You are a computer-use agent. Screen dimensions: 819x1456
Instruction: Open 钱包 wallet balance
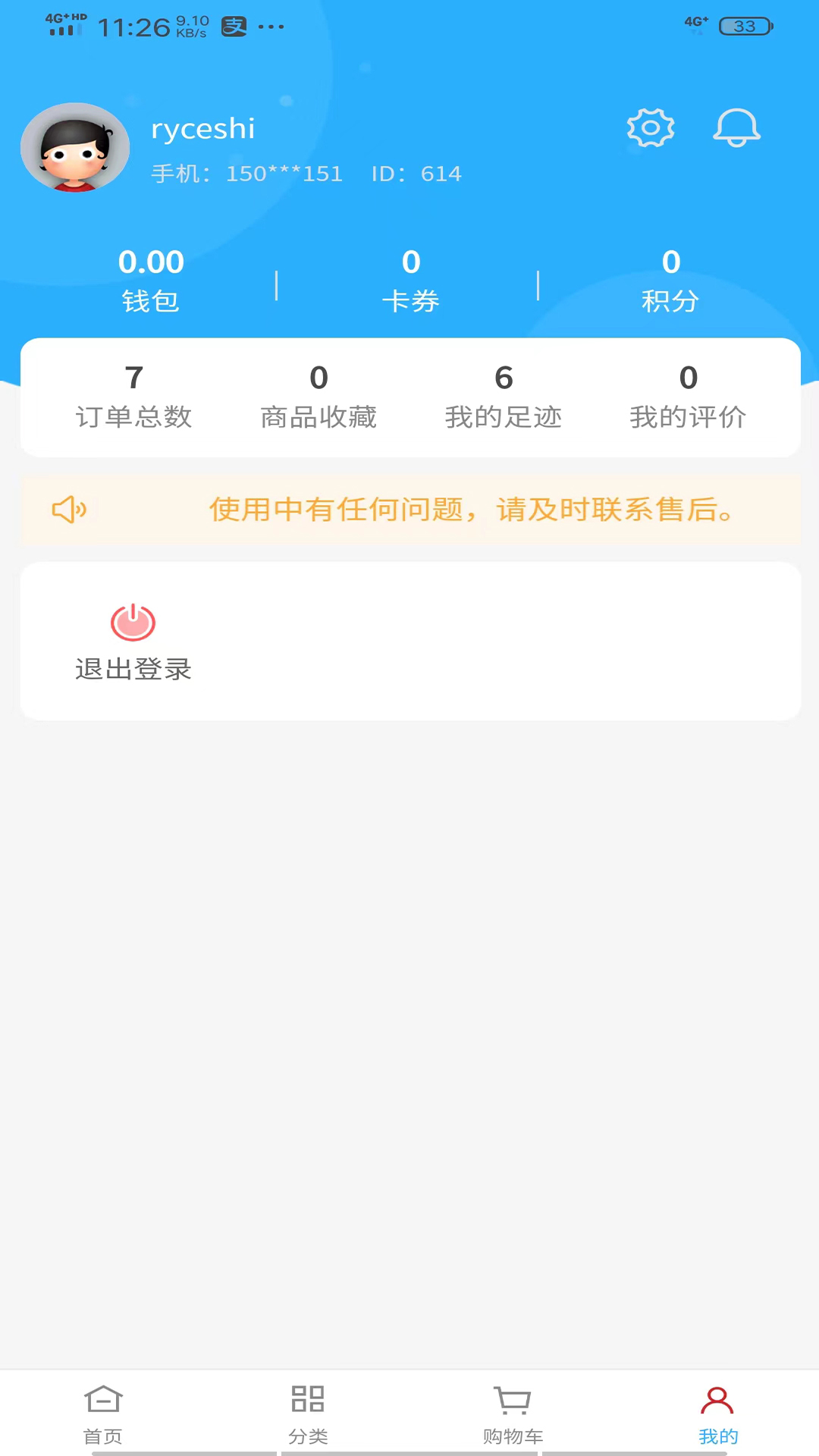[151, 281]
